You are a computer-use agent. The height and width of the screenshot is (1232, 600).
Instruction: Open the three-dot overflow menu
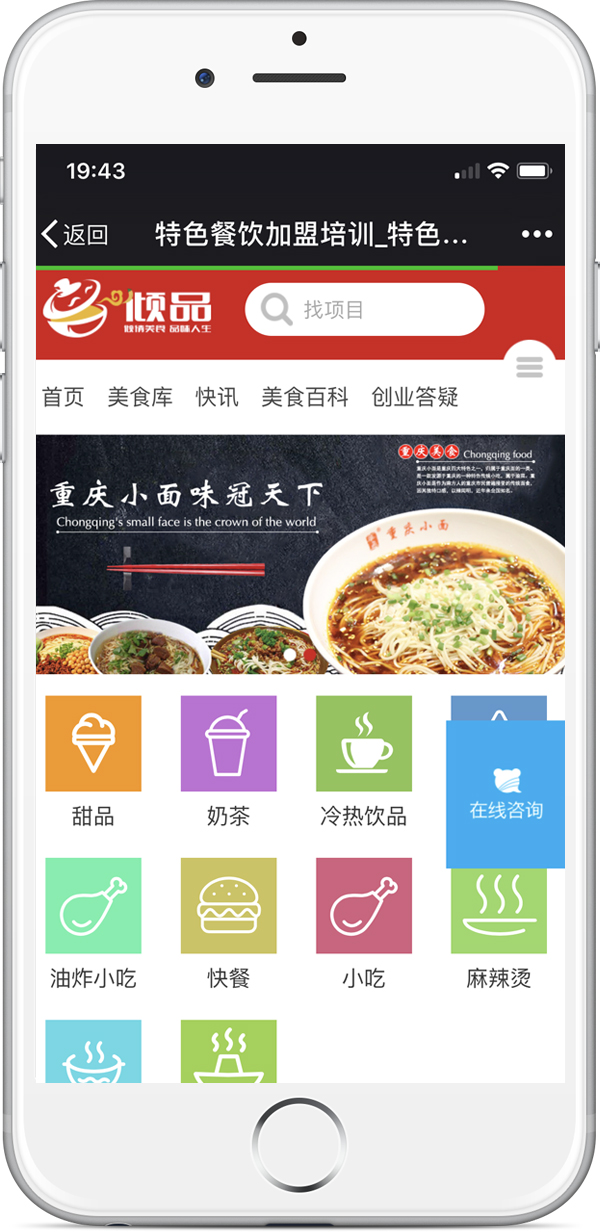(x=536, y=235)
